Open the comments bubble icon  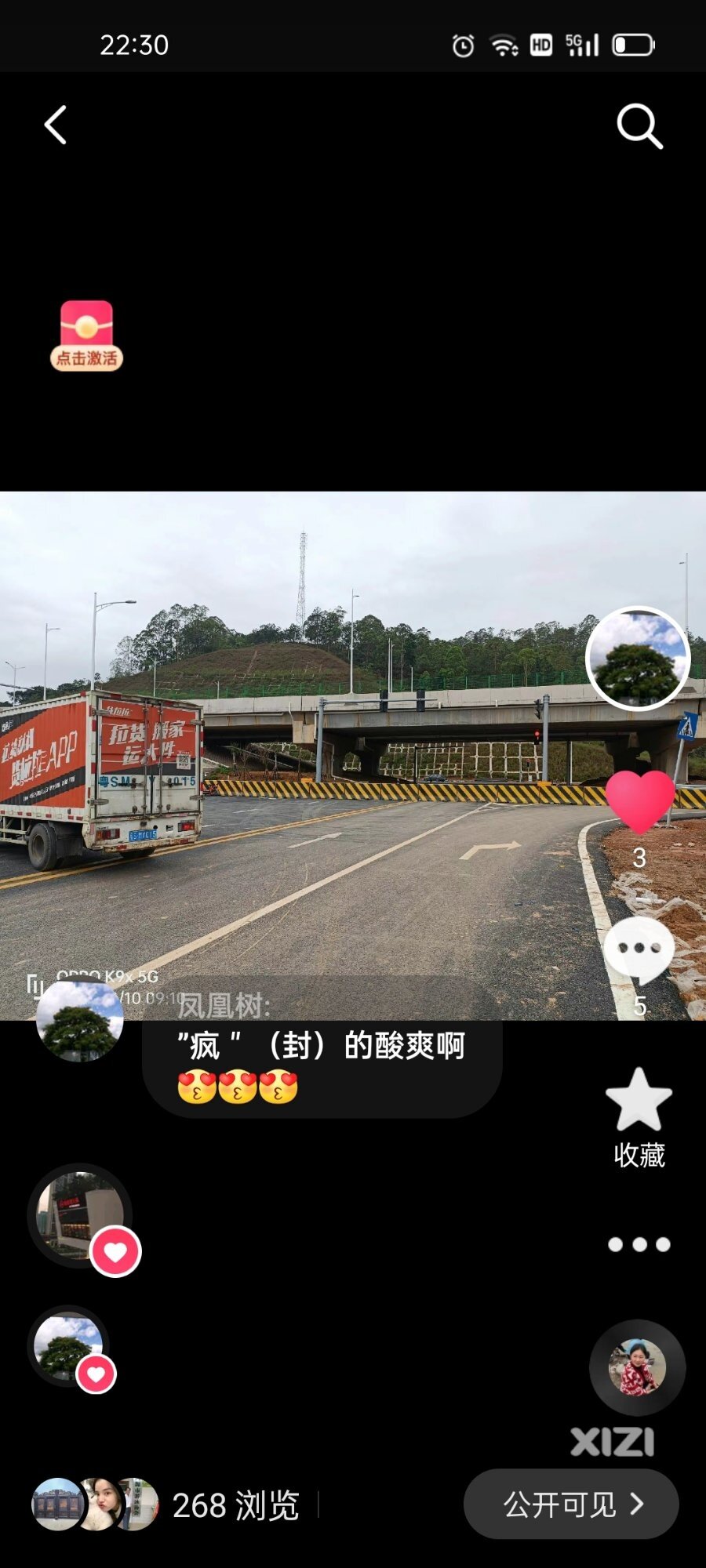[639, 949]
